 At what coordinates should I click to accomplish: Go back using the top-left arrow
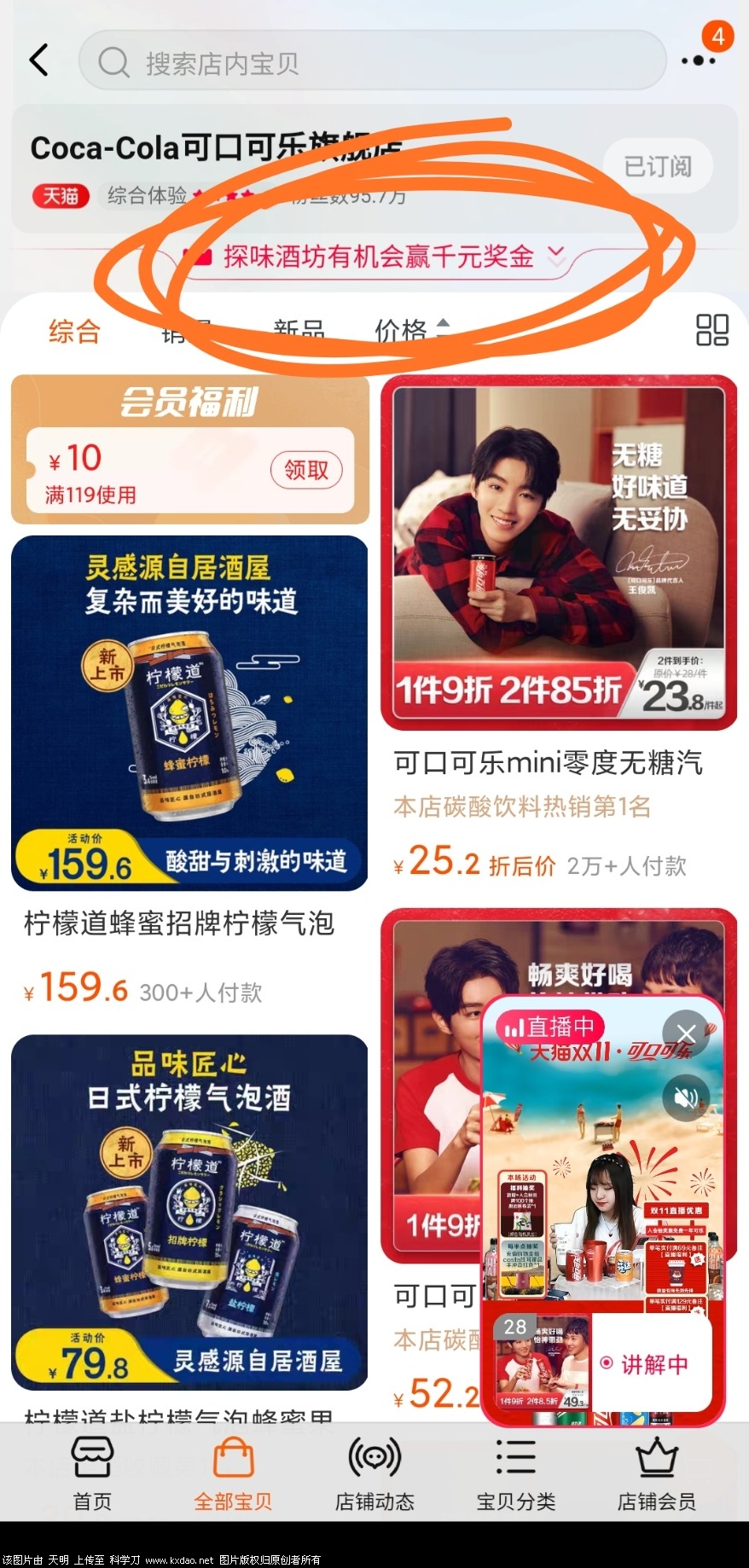[39, 61]
